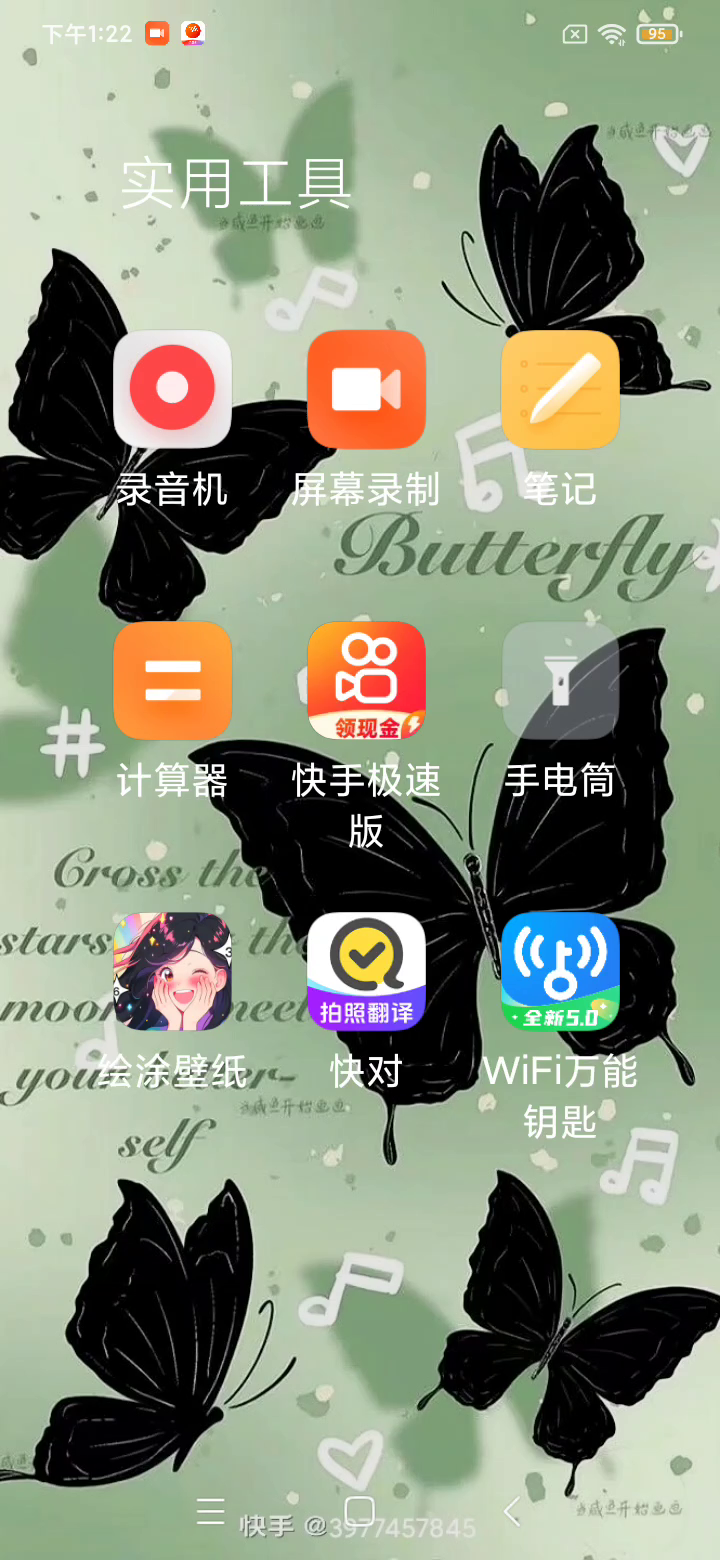Viewport: 720px width, 1560px height.
Task: Open 快手极速版 app
Action: [x=366, y=680]
